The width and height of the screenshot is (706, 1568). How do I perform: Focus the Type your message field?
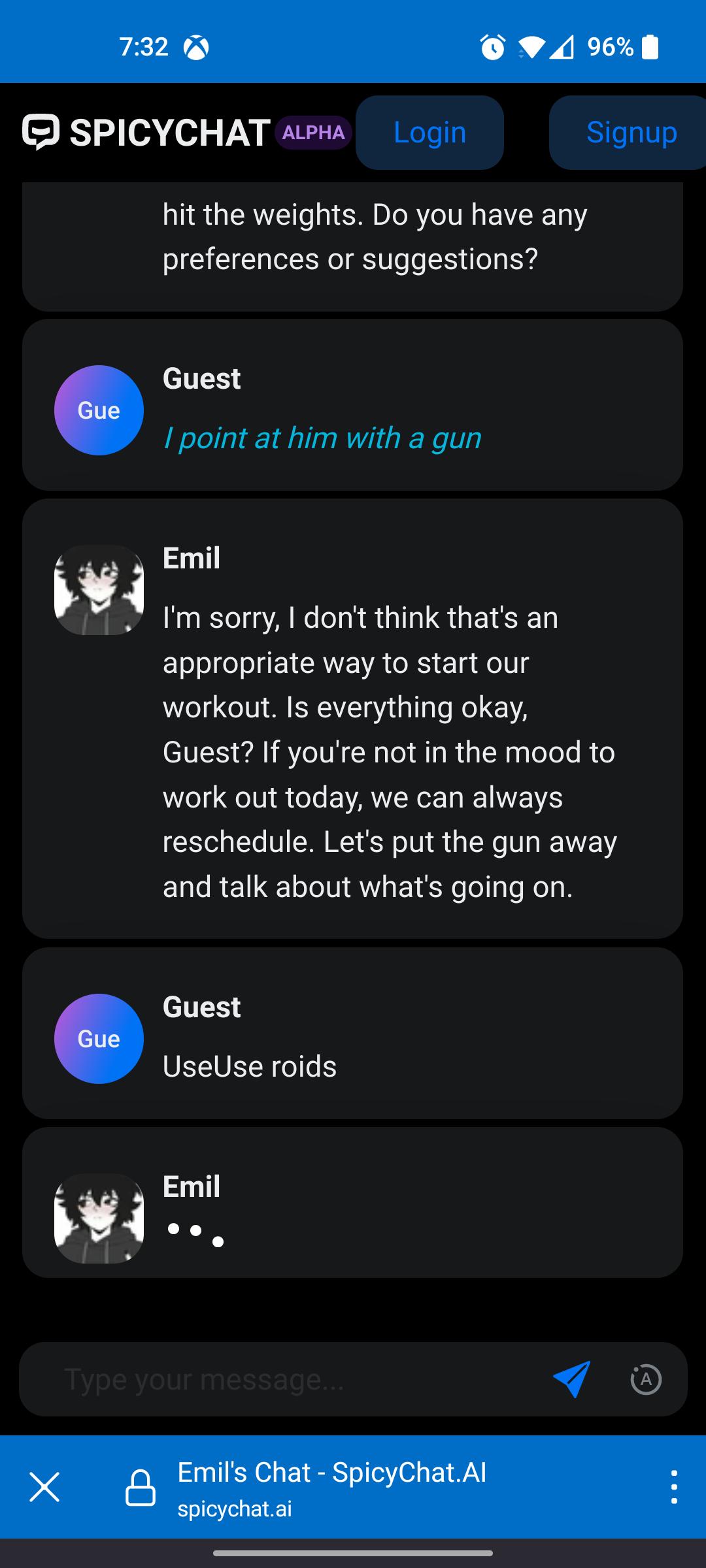coord(294,1379)
